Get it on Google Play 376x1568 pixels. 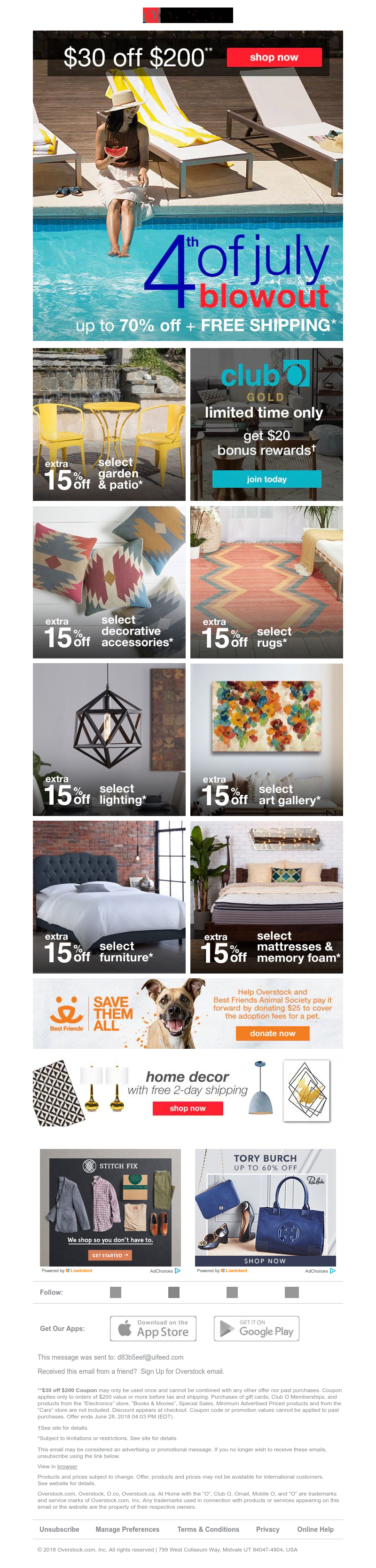click(256, 1328)
